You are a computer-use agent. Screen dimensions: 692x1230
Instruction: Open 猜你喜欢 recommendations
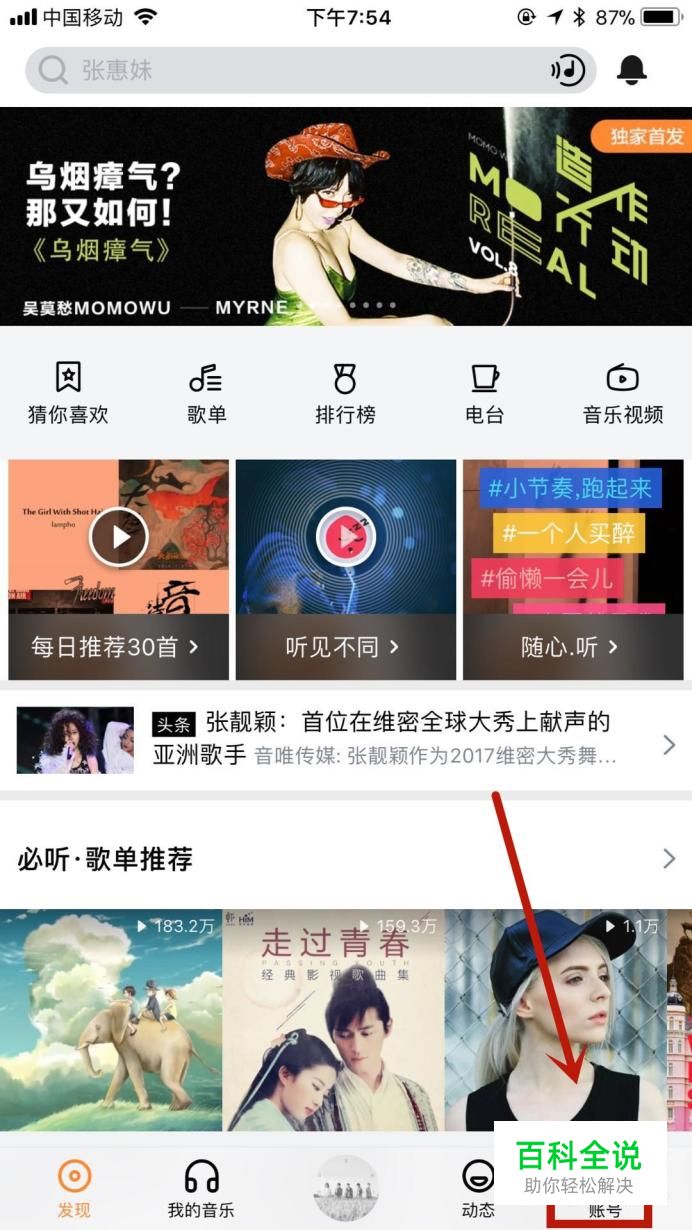pos(68,393)
